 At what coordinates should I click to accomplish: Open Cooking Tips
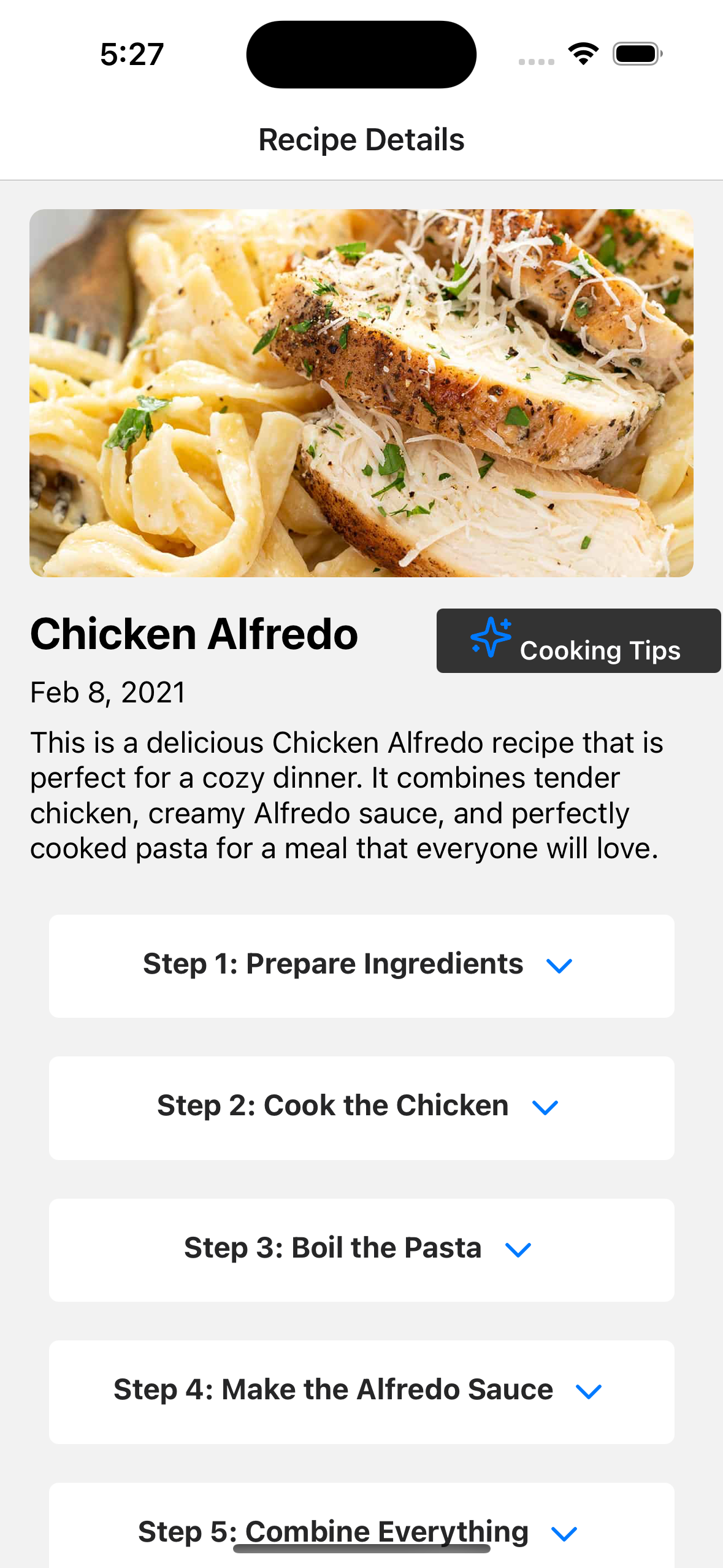click(x=578, y=641)
